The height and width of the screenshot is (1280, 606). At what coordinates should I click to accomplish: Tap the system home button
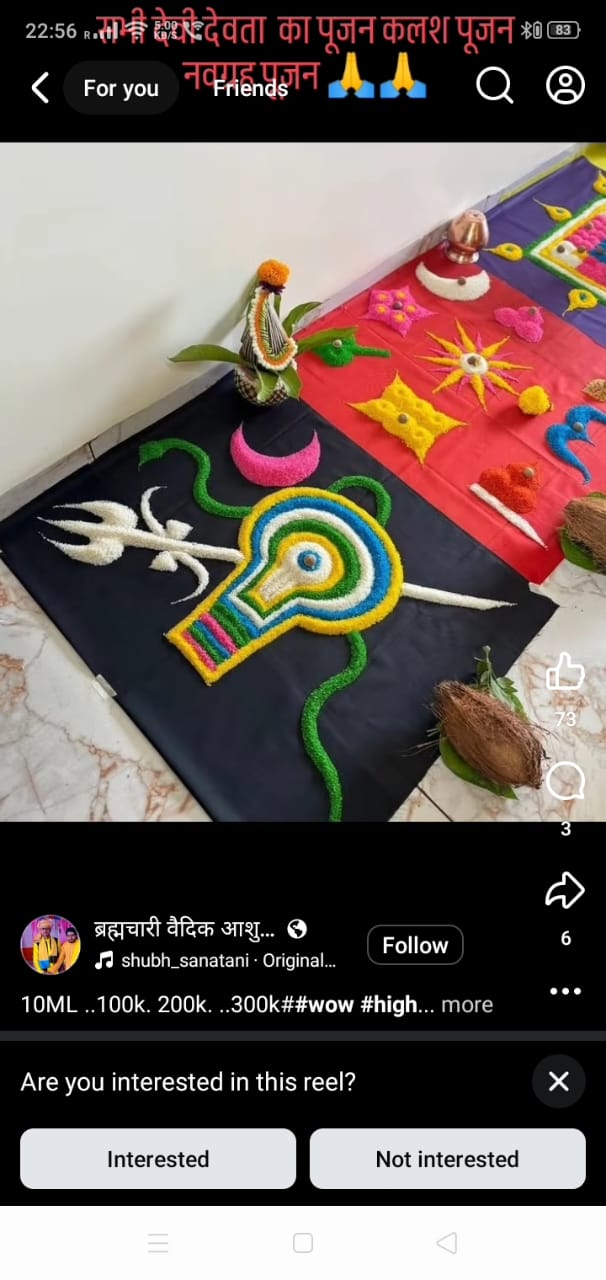pos(303,1243)
